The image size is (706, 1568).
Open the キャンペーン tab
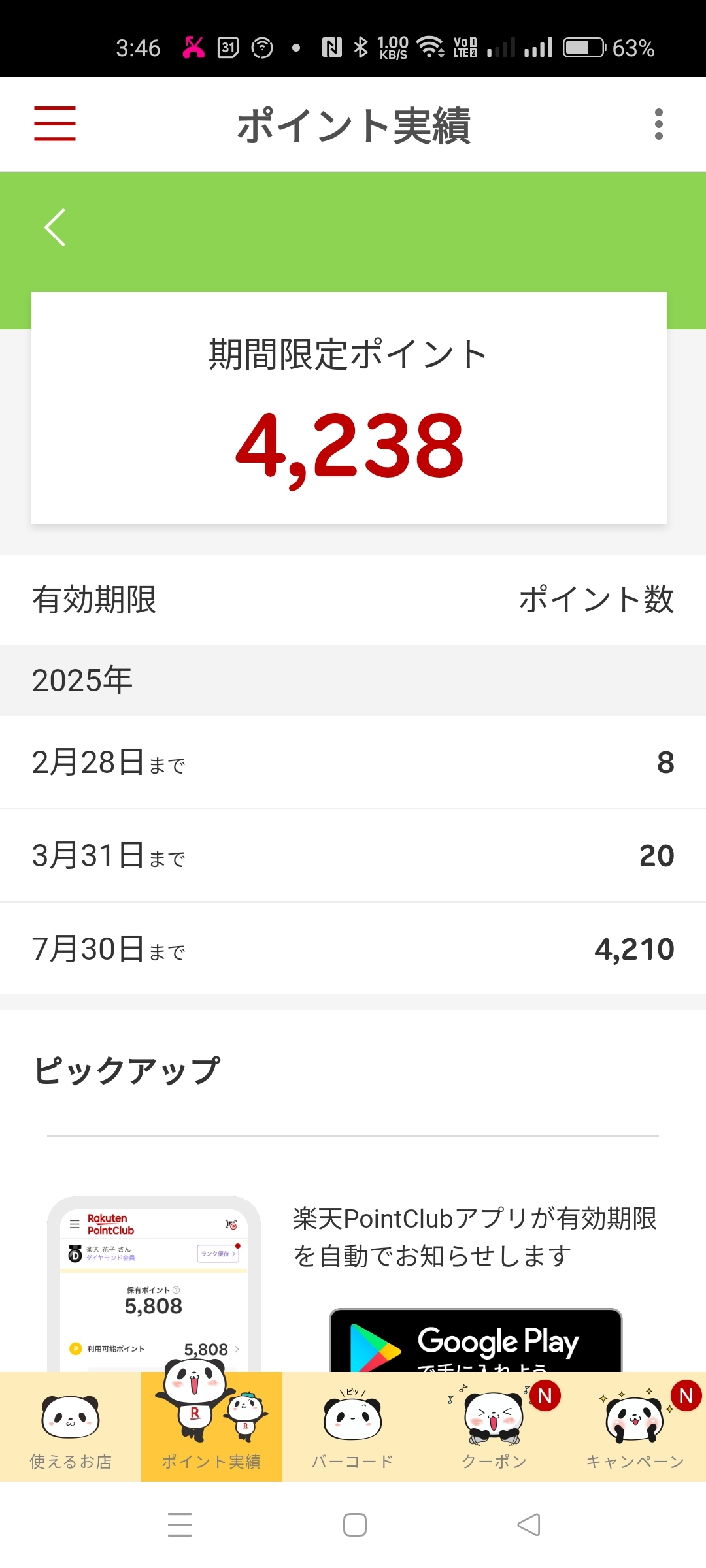[635, 1427]
